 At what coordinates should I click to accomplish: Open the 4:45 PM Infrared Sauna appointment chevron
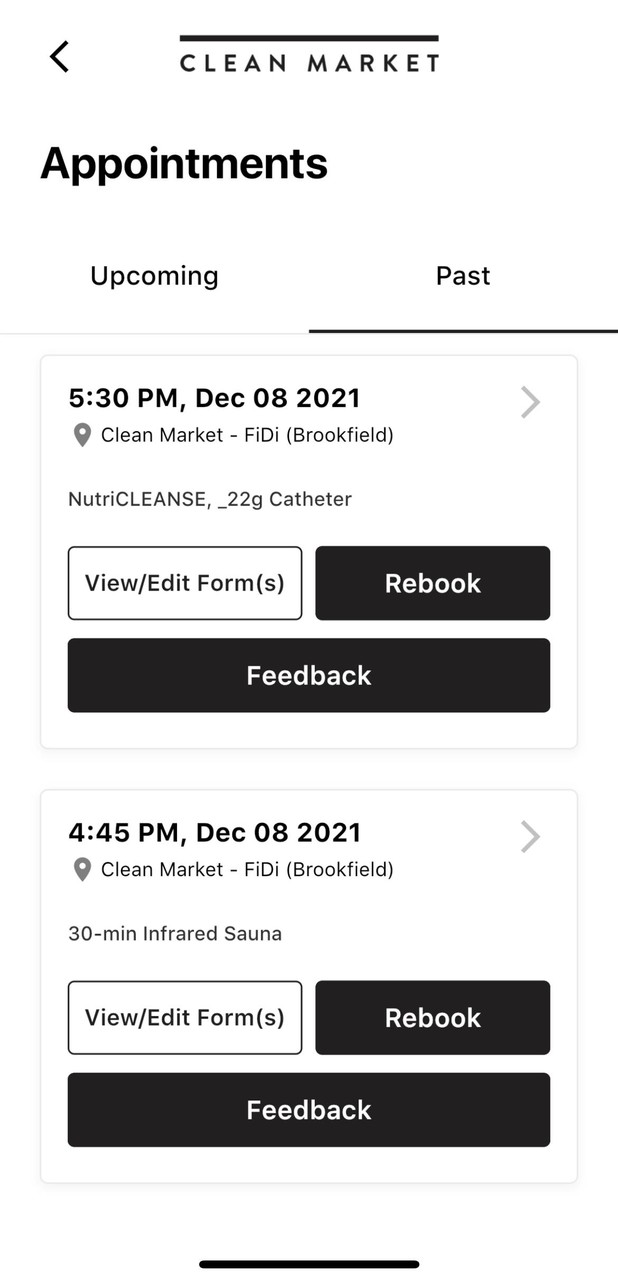click(530, 836)
